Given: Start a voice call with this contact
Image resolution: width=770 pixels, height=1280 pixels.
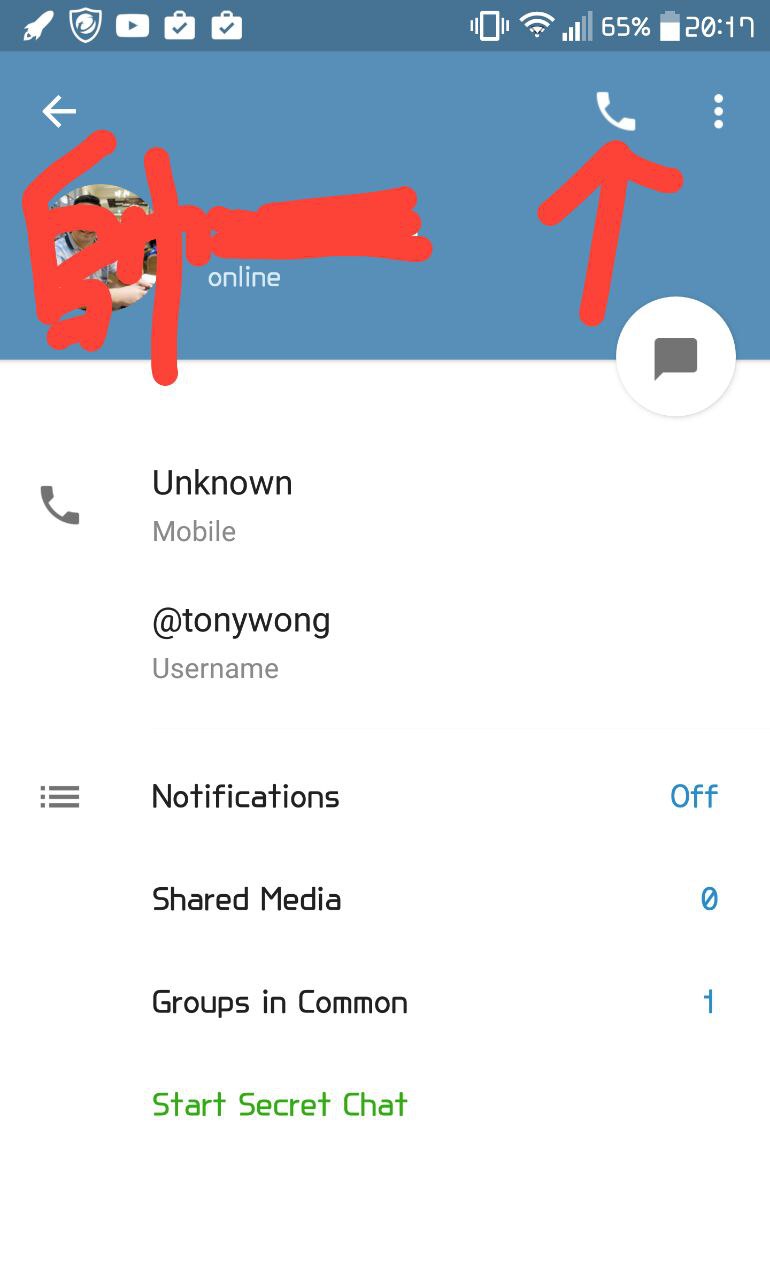Looking at the screenshot, I should pos(615,111).
